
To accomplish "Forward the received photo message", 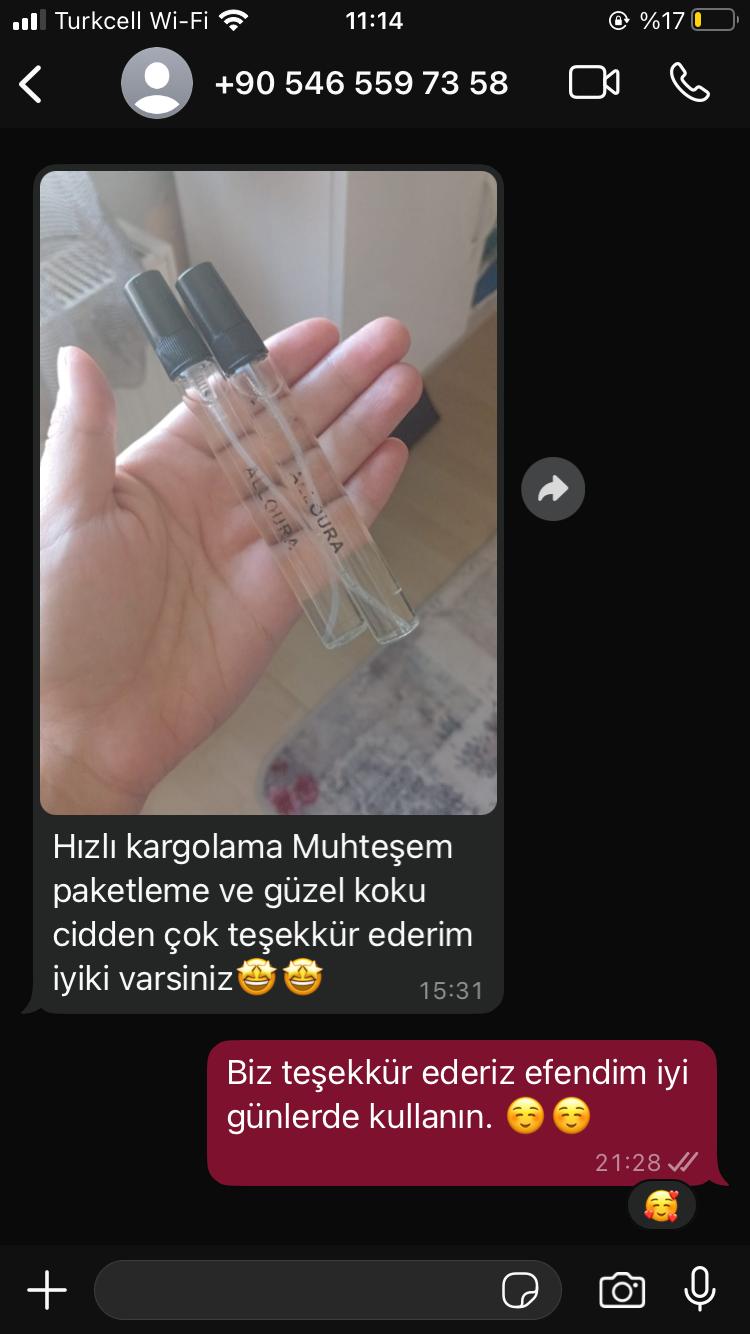I will [x=552, y=489].
